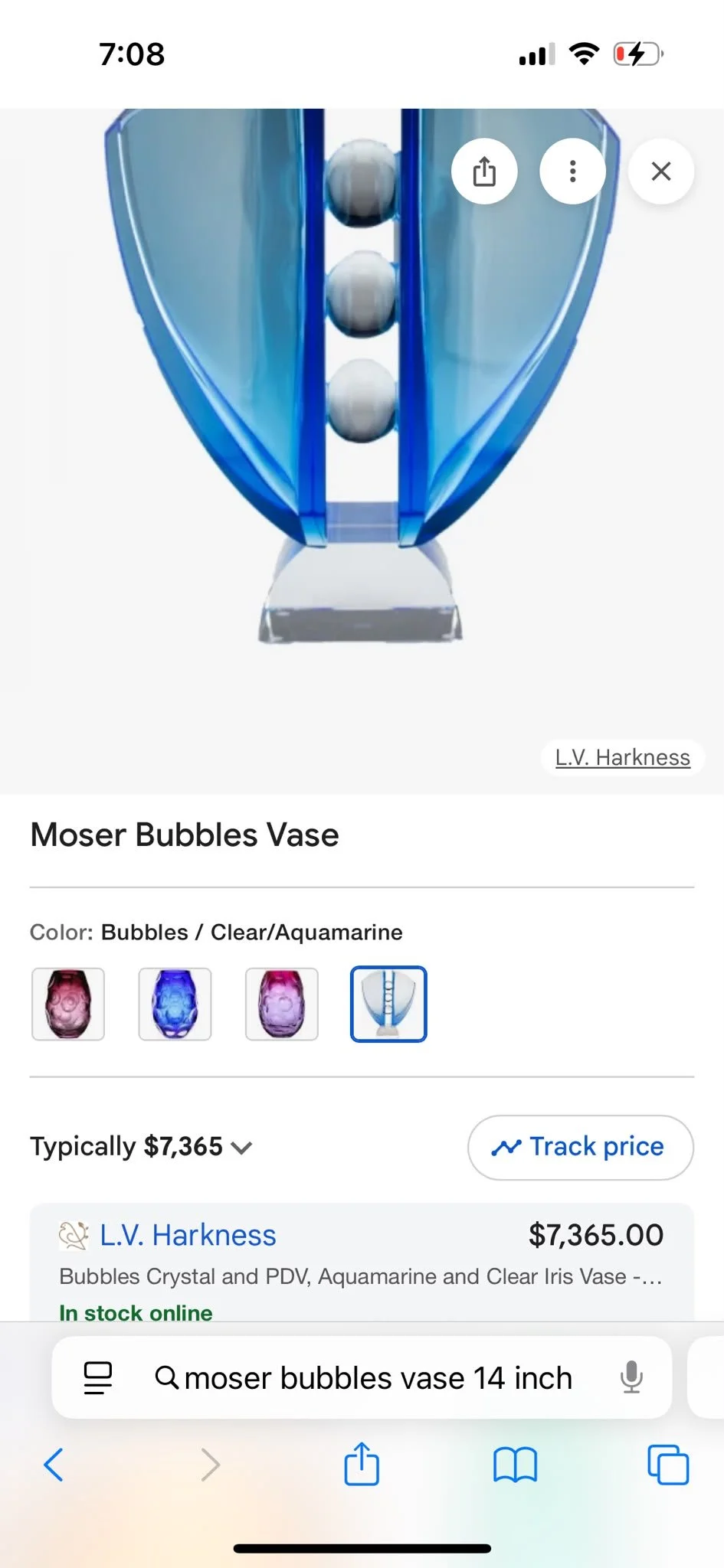Open Safari bookmarks

click(515, 1465)
